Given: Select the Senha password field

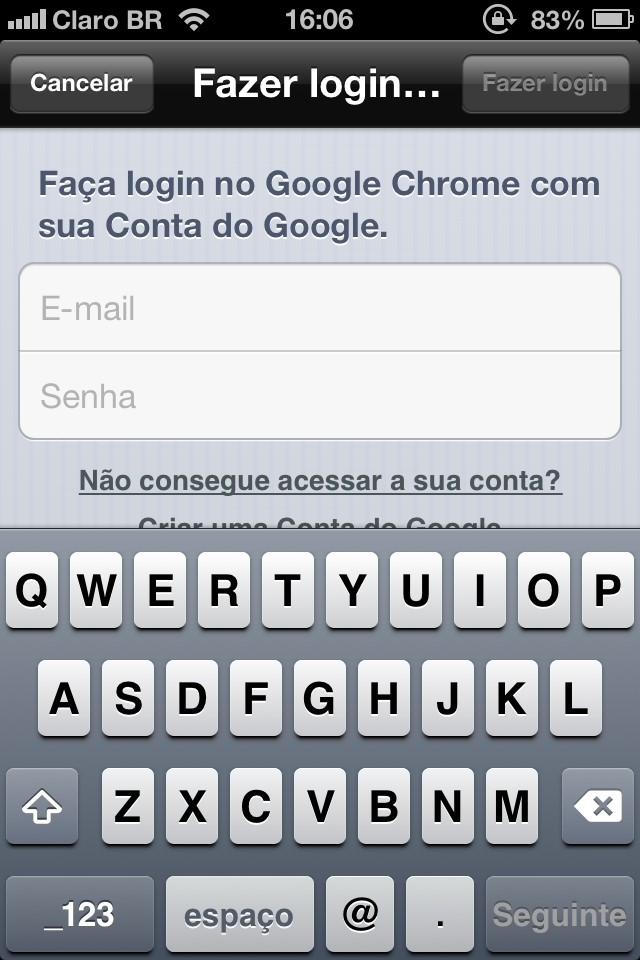Looking at the screenshot, I should pyautogui.click(x=320, y=396).
